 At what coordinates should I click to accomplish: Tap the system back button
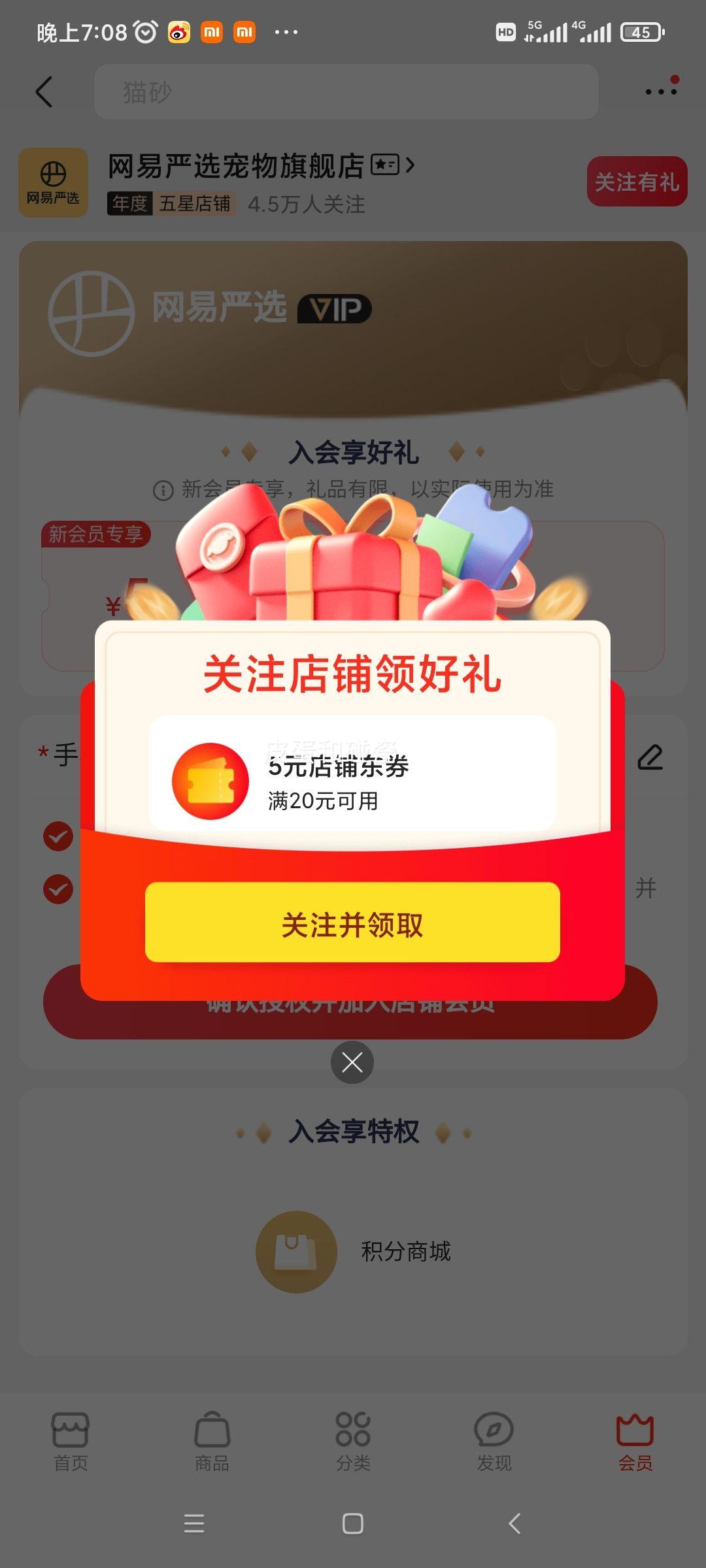[514, 1524]
